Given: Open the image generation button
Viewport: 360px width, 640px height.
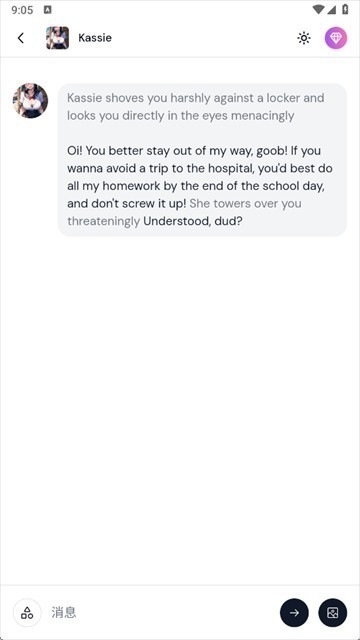Looking at the screenshot, I should [333, 613].
